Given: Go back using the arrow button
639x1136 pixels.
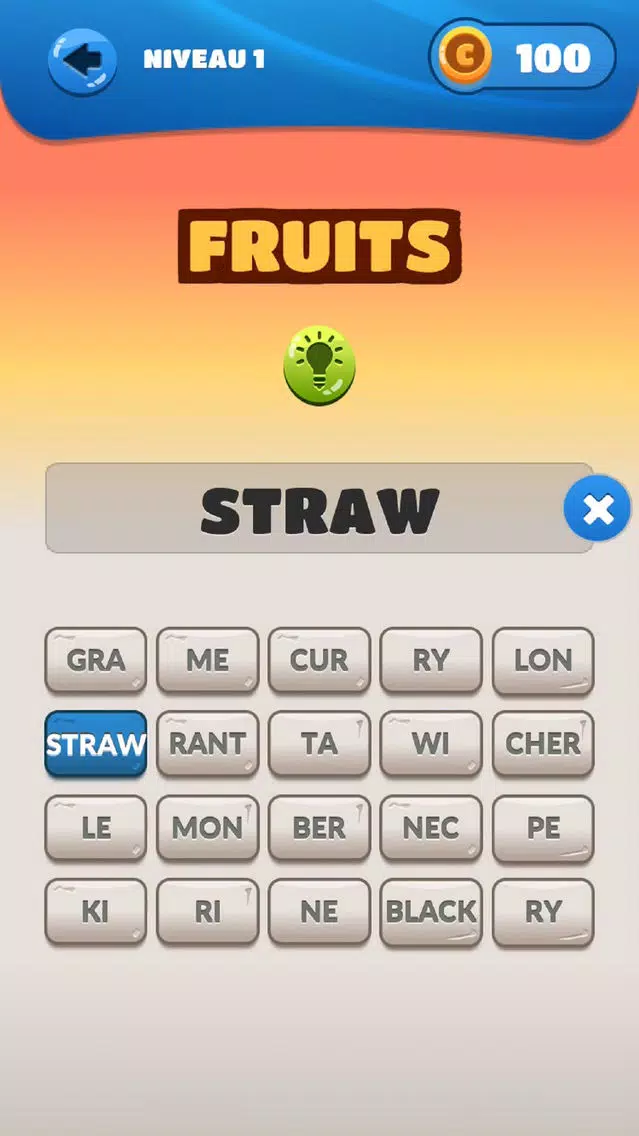Looking at the screenshot, I should pyautogui.click(x=82, y=60).
